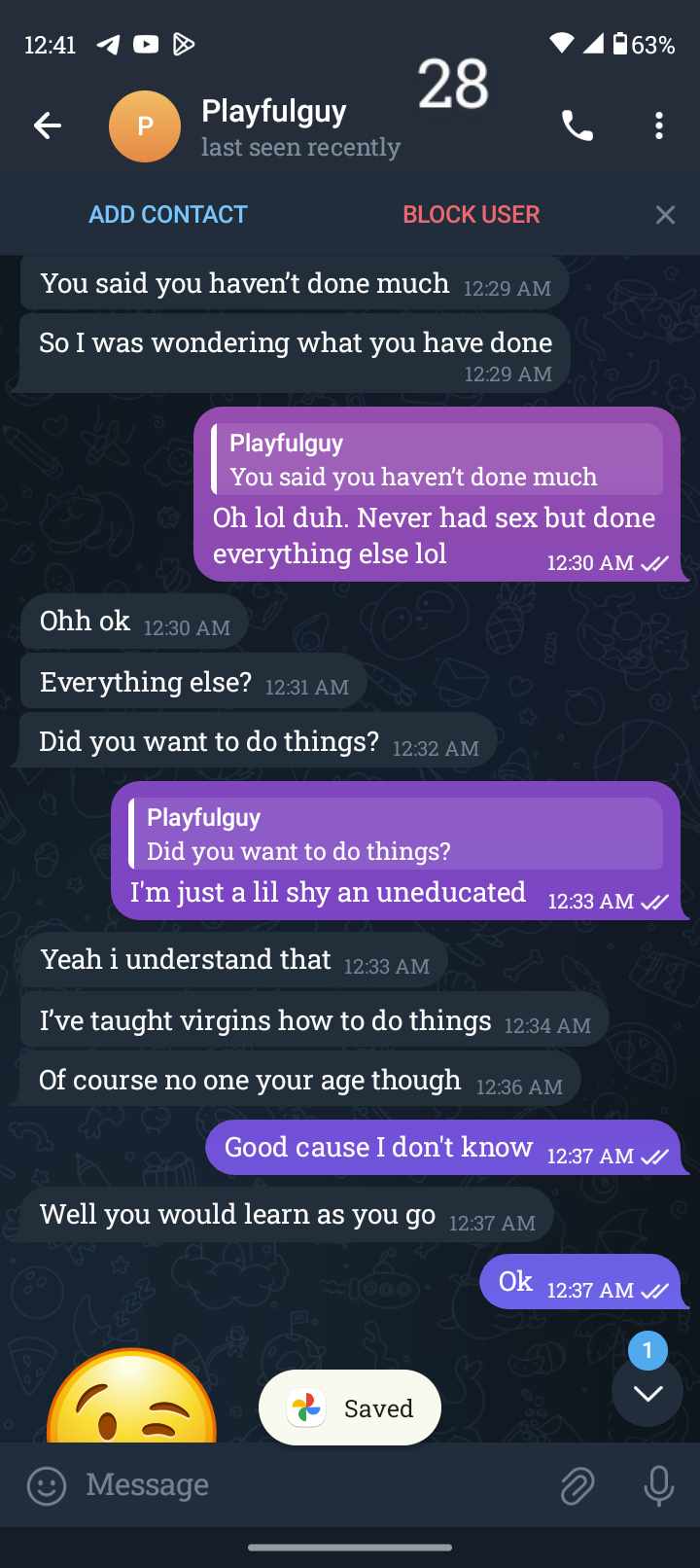The image size is (700, 1568).
Task: Open Playfulguy's profile from the header
Action: pyautogui.click(x=255, y=126)
